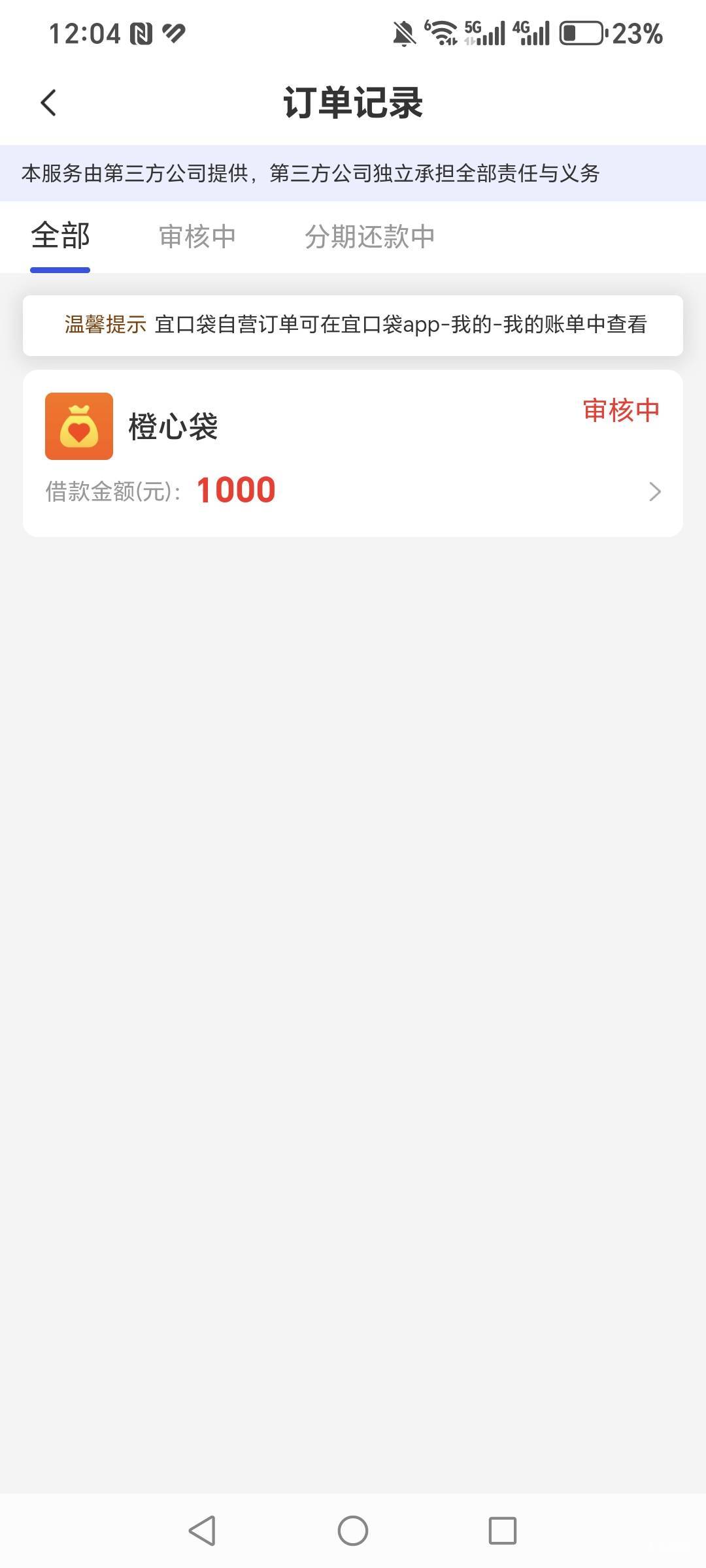The height and width of the screenshot is (1568, 706).
Task: Switch to the 分期还款中 tab
Action: click(369, 237)
